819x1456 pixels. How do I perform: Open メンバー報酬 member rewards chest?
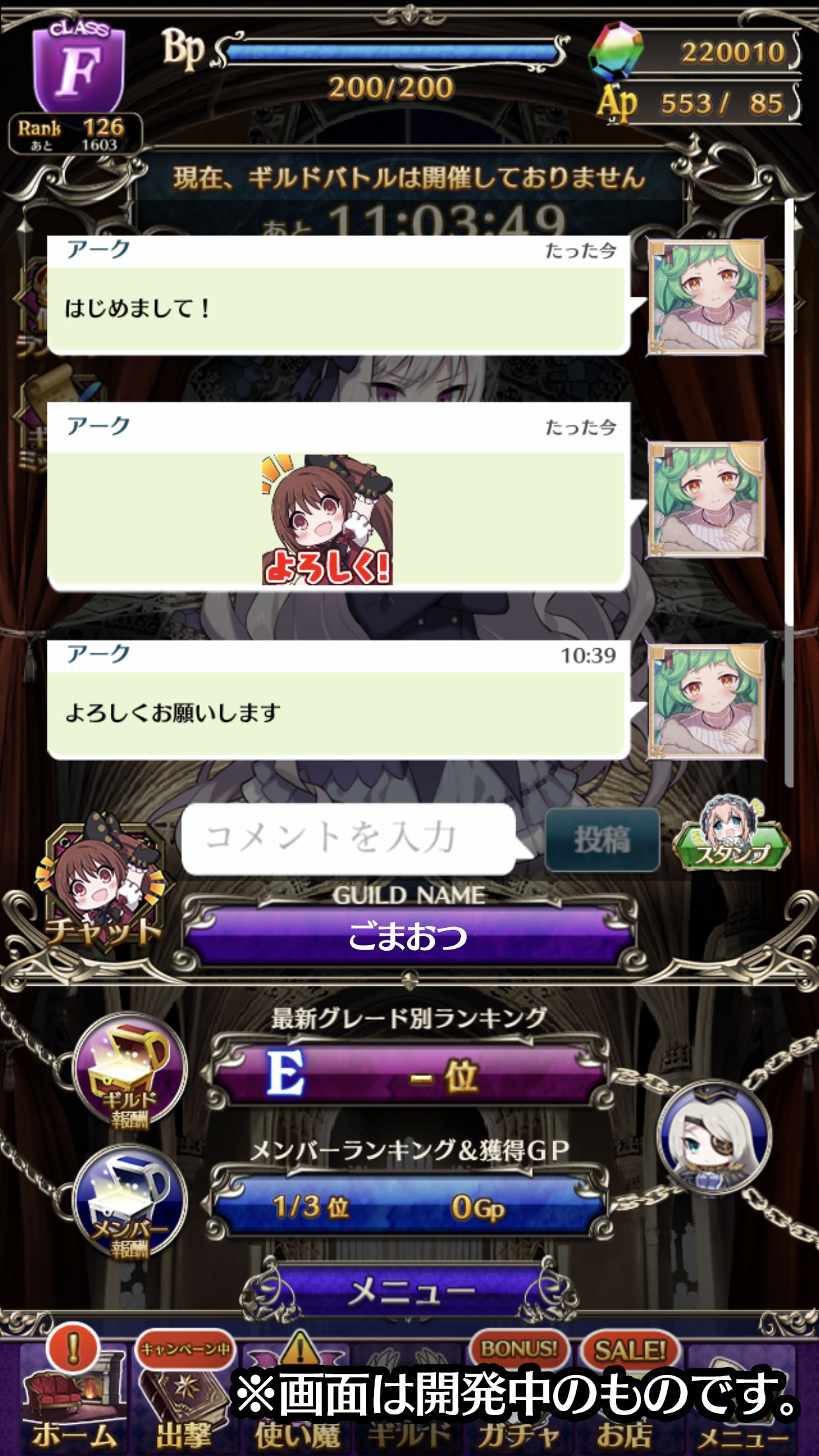(131, 1202)
